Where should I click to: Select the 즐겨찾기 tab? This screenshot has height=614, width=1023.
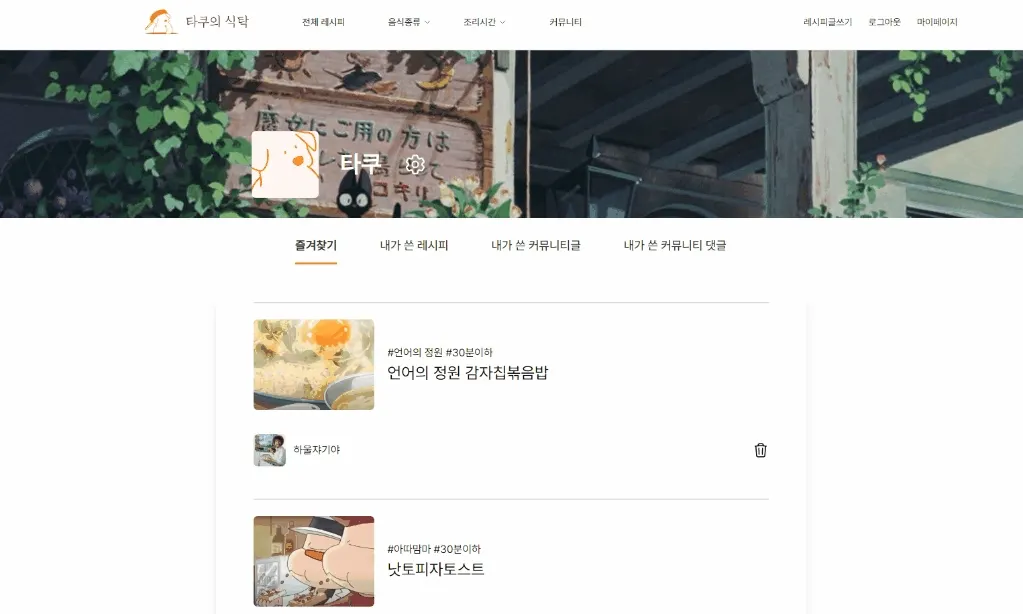[316, 245]
